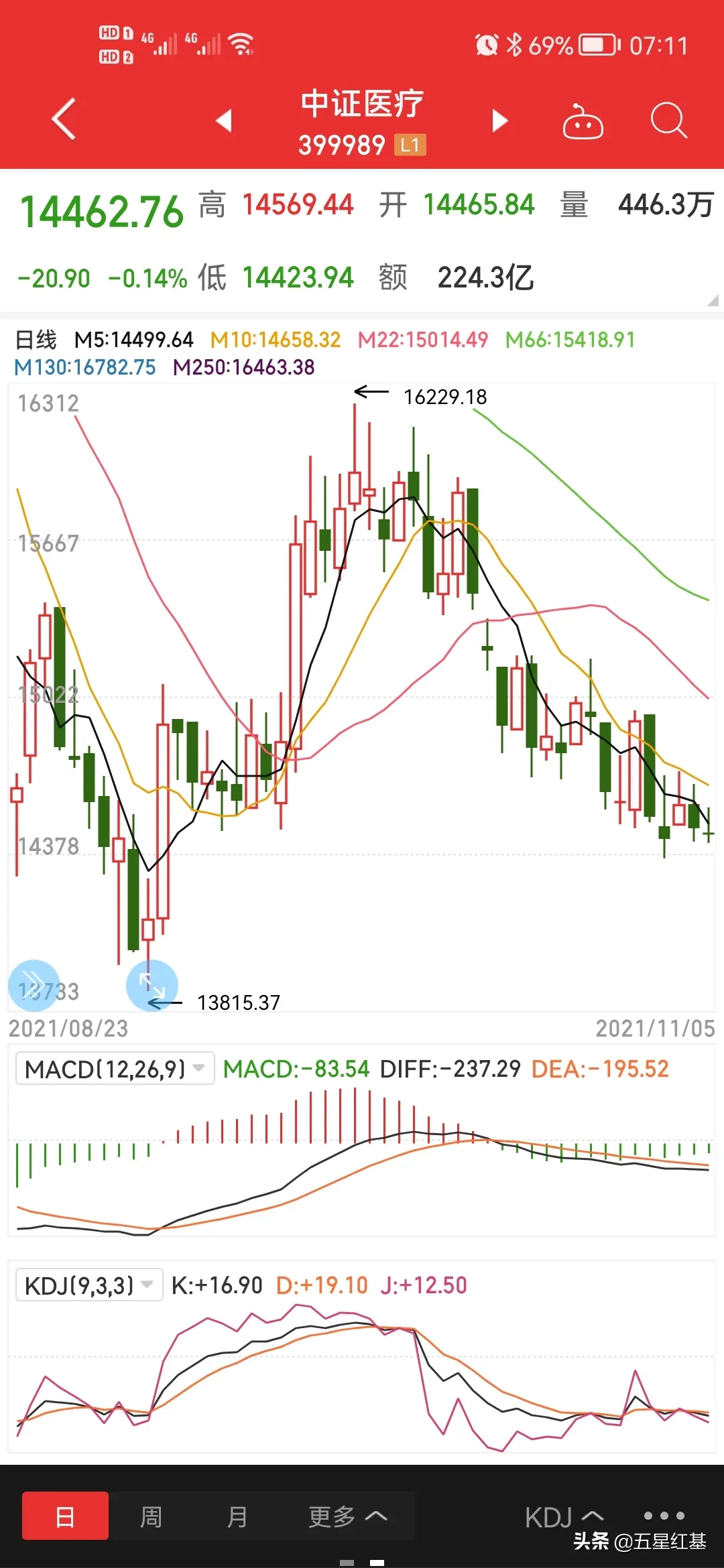Switch to the 月 monthly chart tab

(x=237, y=1516)
